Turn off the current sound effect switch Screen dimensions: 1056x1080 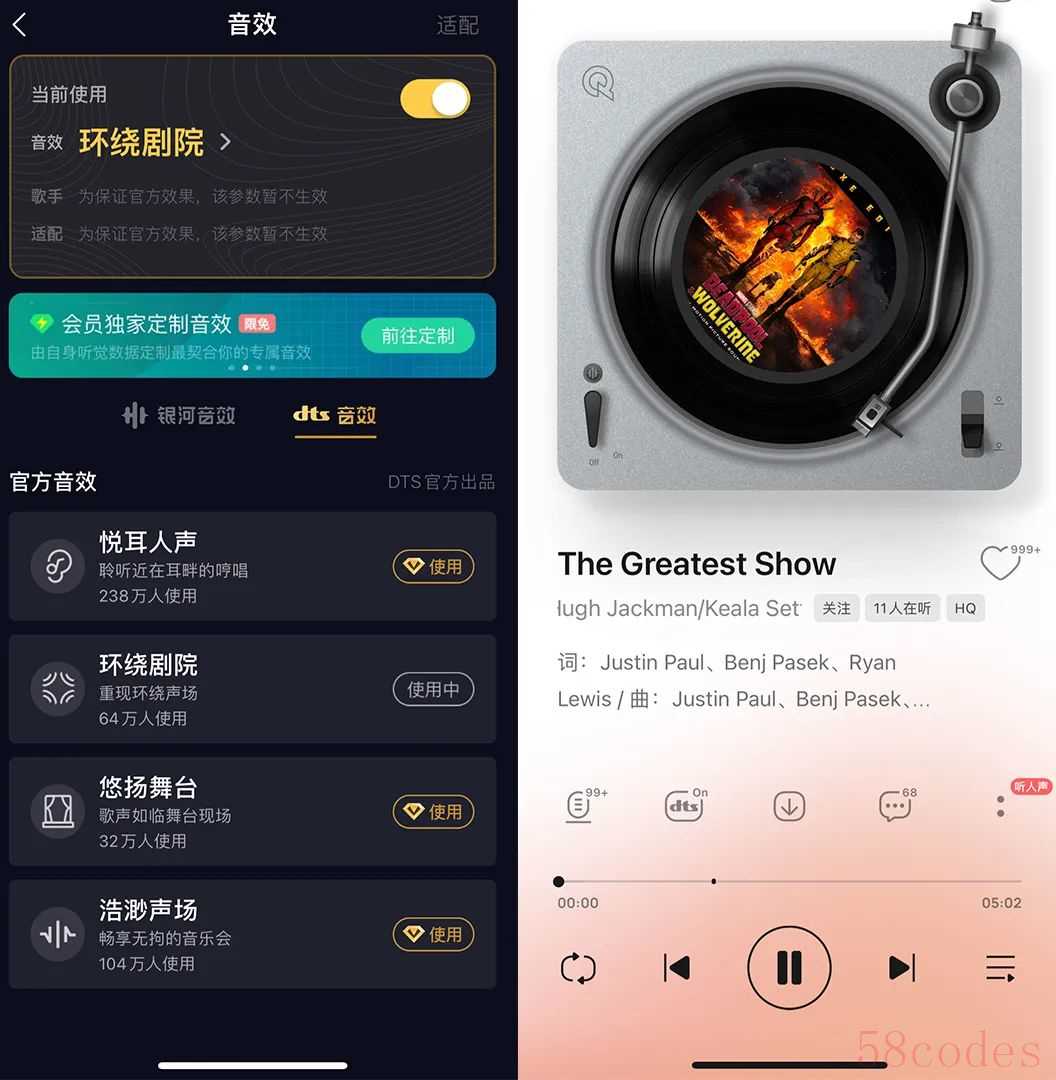(435, 99)
